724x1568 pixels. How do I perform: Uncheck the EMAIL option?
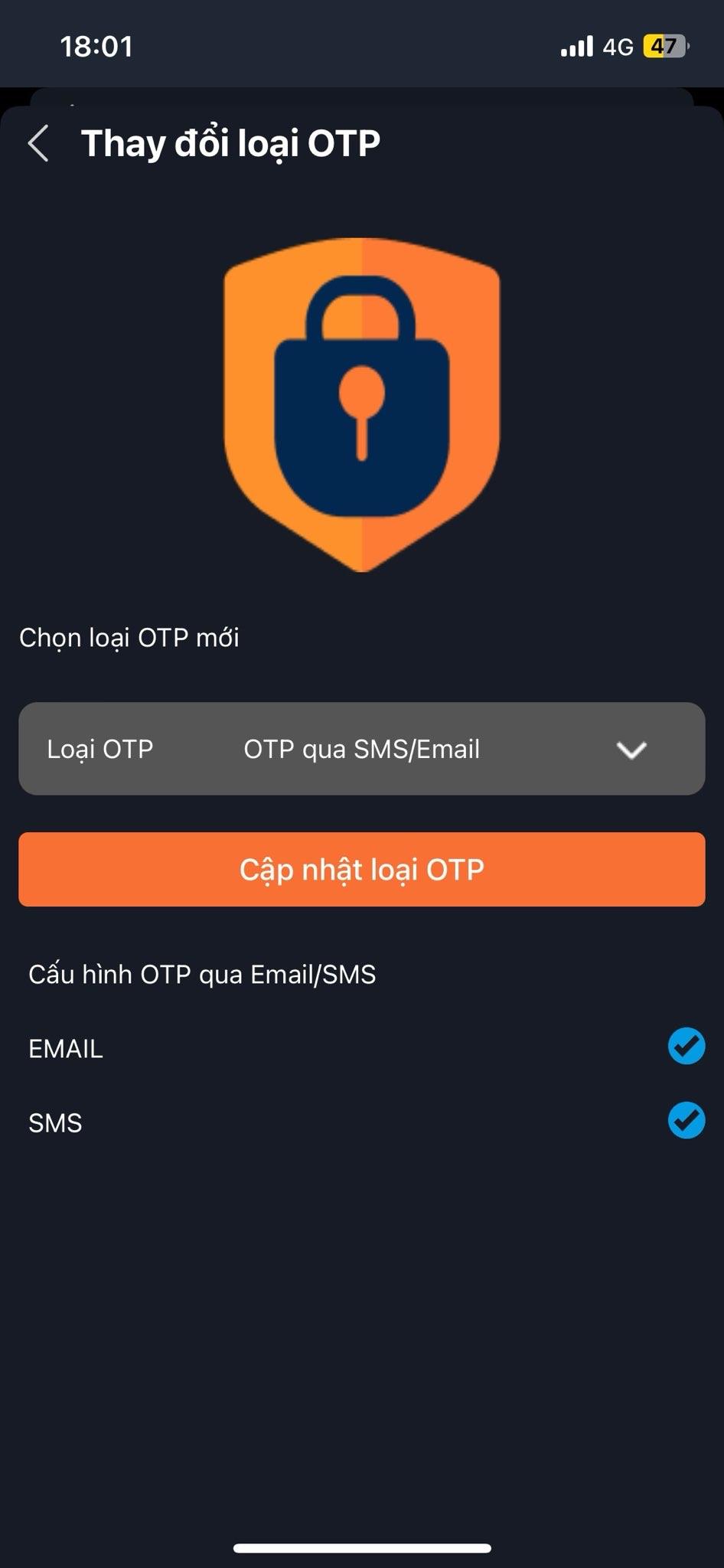coord(686,1047)
